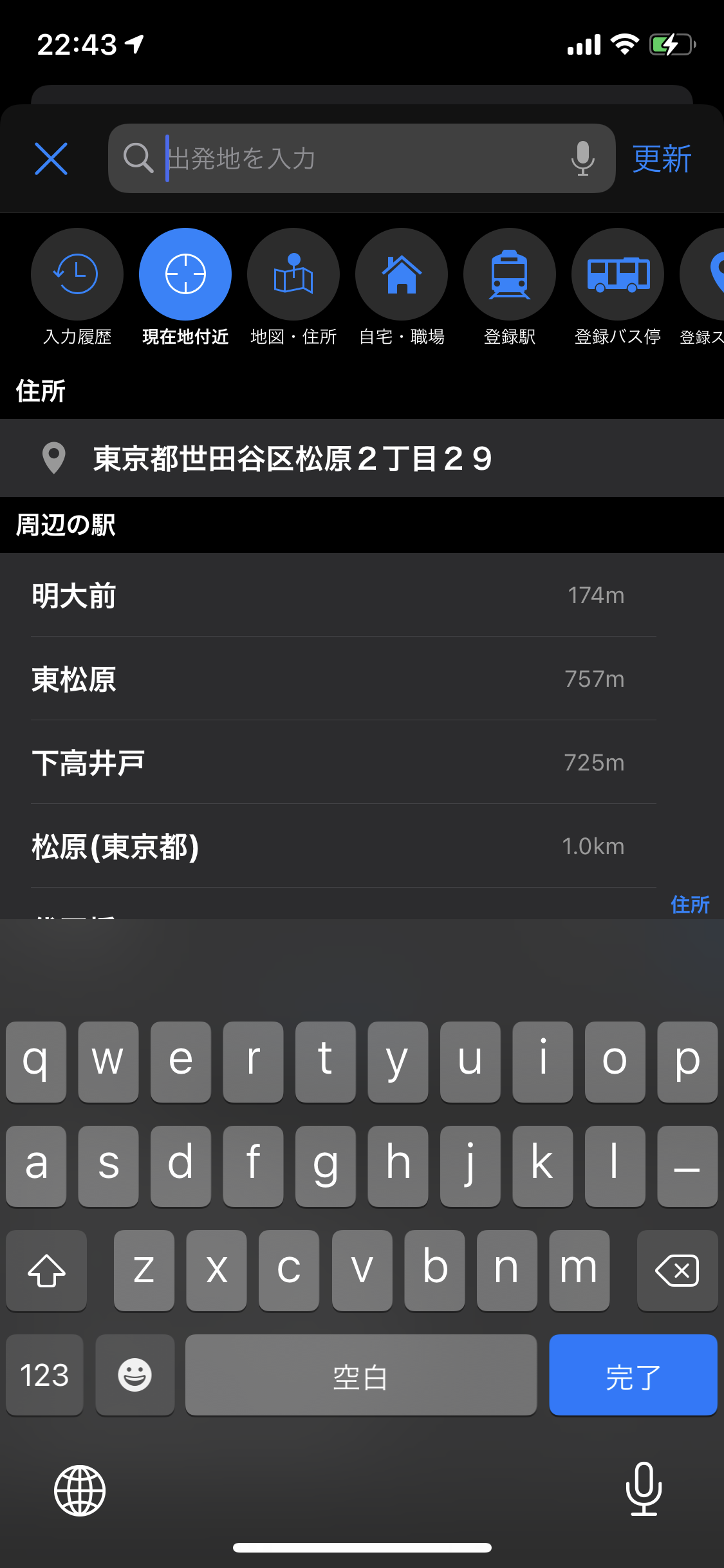Viewport: 724px width, 1568px height.
Task: Start voice input in the search field
Action: tap(582, 158)
